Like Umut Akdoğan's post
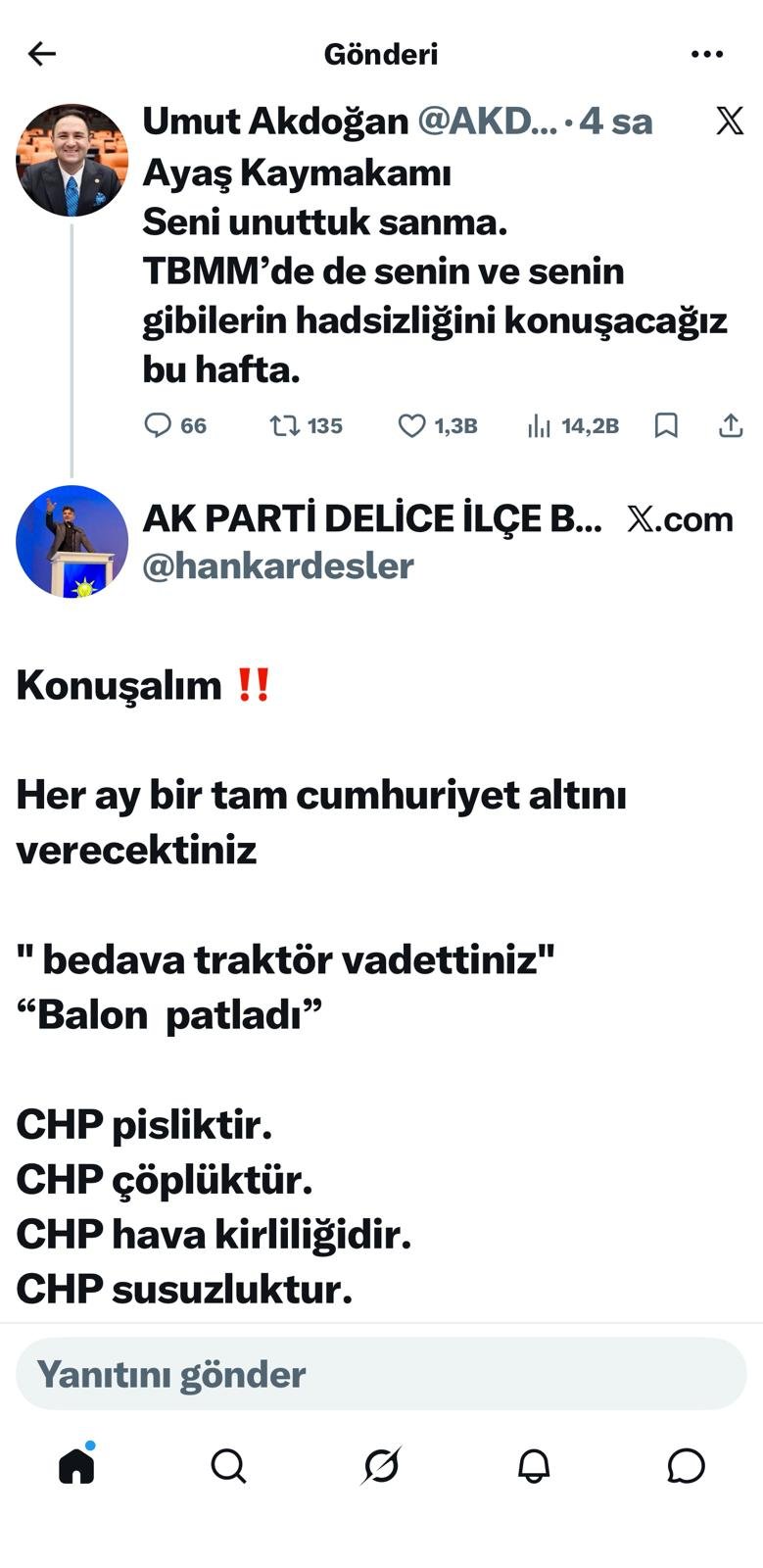Viewport: 763px width, 1568px height. coord(412,425)
